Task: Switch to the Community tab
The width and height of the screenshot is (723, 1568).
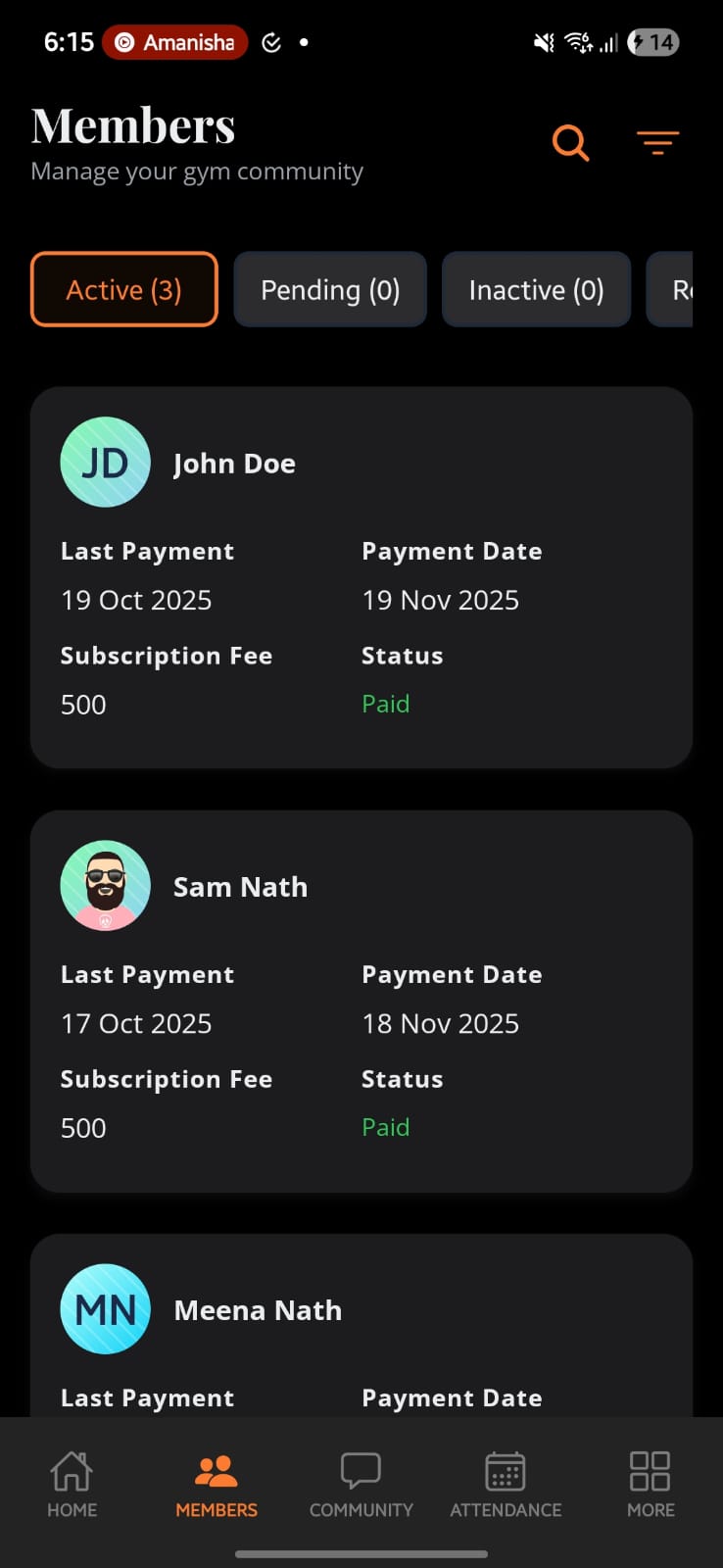Action: 361,1485
